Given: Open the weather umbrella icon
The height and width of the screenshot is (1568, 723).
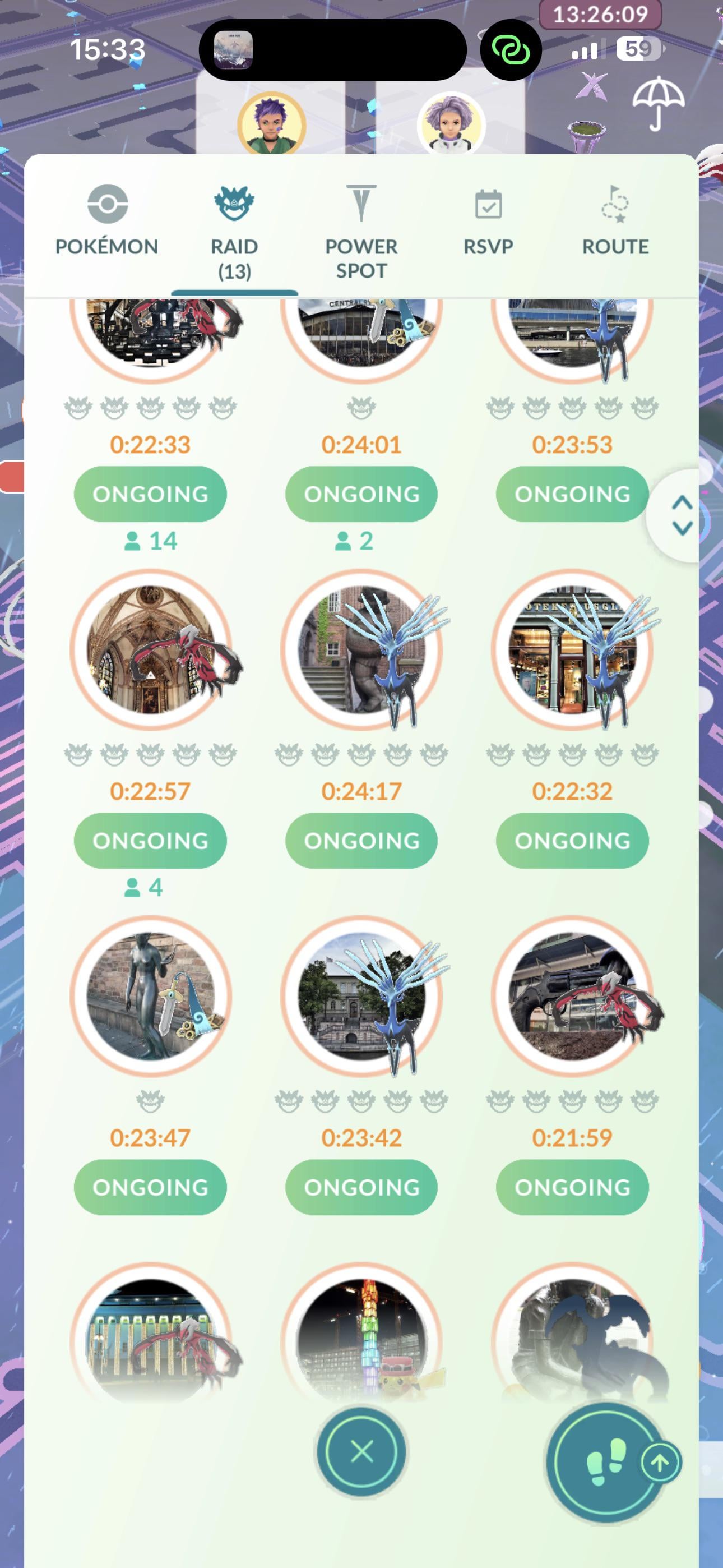Looking at the screenshot, I should [x=658, y=102].
